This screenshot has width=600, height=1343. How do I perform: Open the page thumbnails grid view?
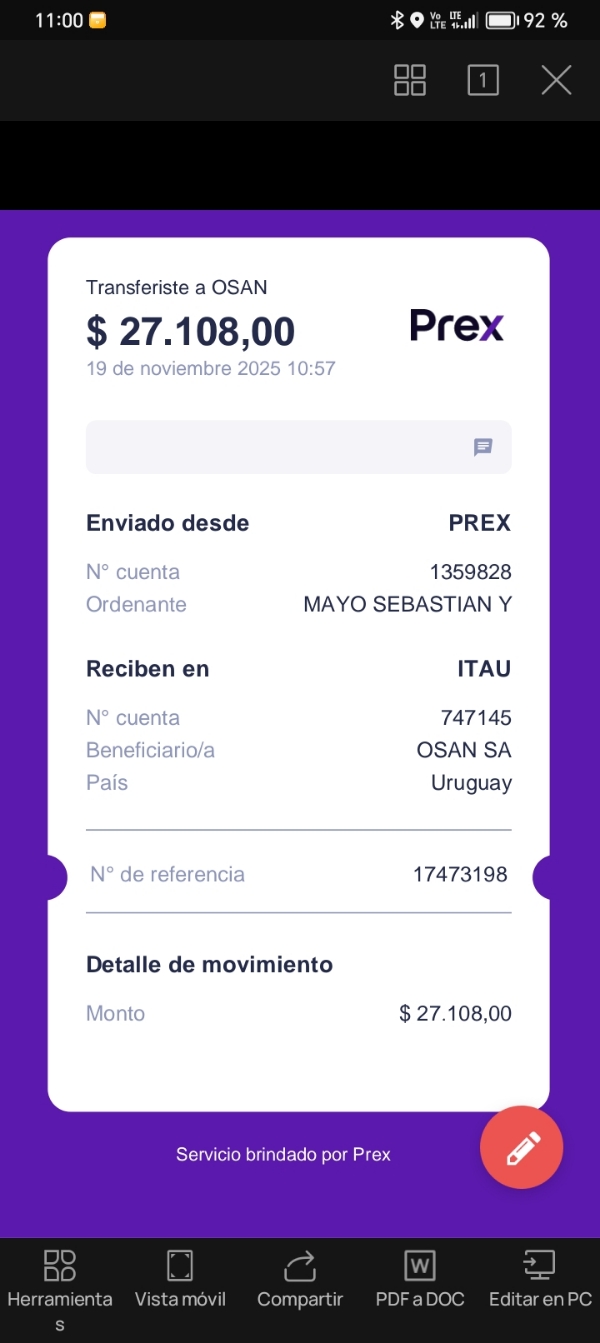point(410,80)
